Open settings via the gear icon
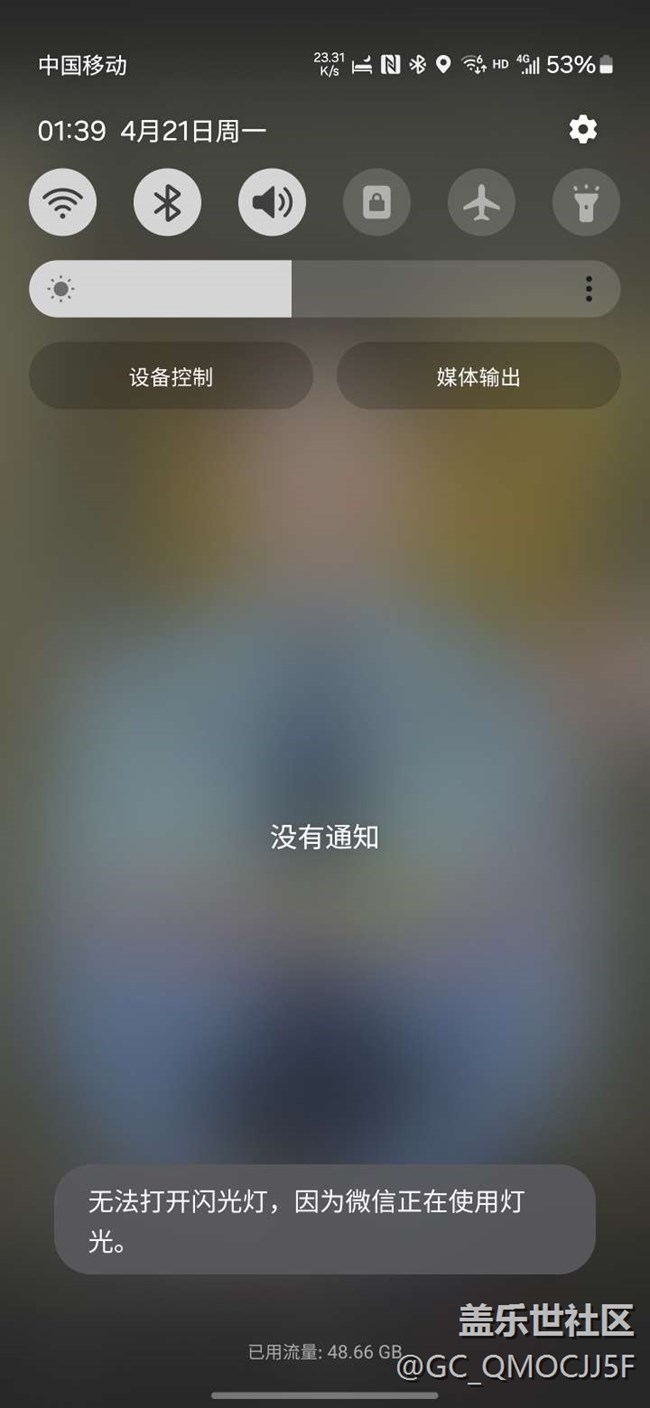 click(583, 129)
